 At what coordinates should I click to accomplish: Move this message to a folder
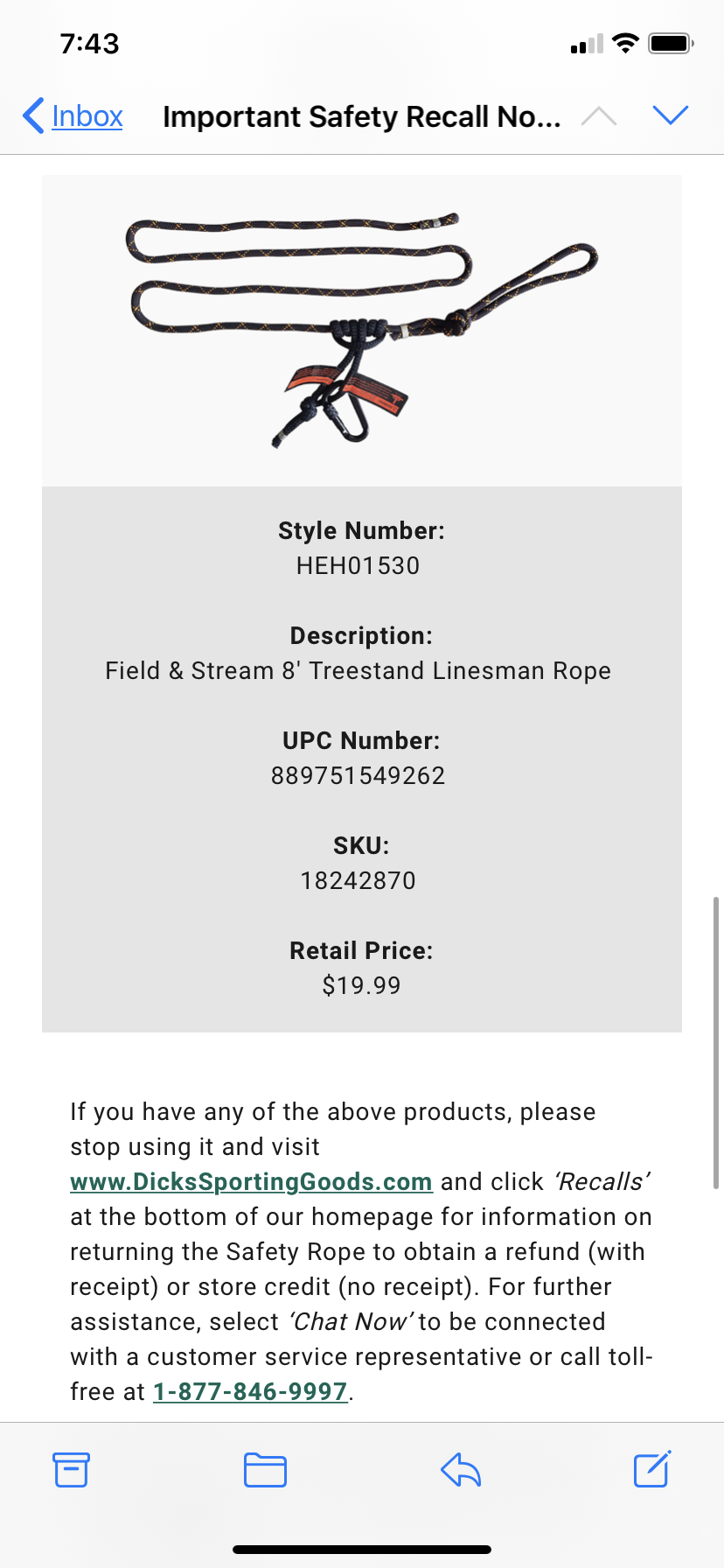265,1469
